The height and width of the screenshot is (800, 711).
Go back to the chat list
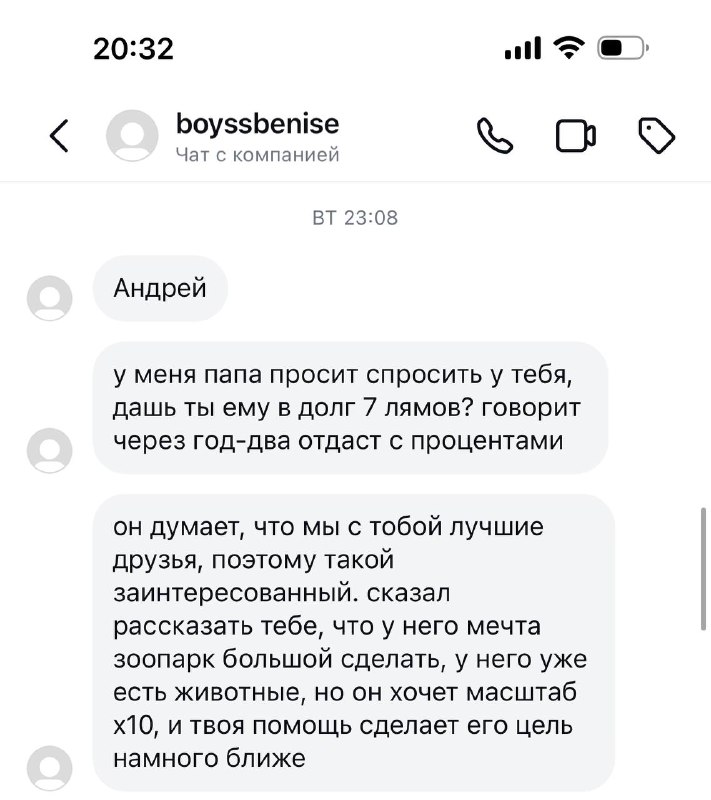[60, 136]
